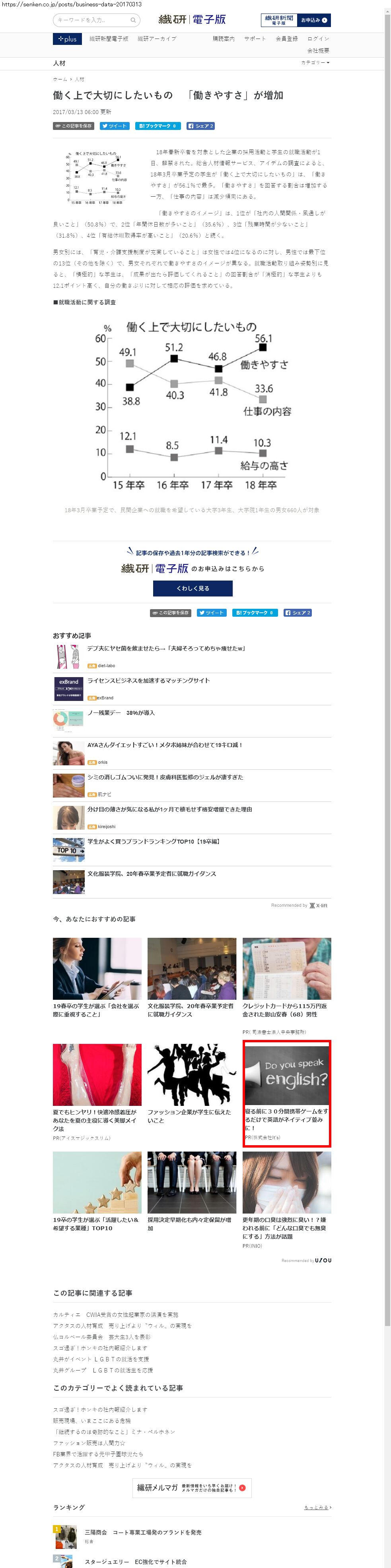Tap くわしく見る button

(x=193, y=588)
